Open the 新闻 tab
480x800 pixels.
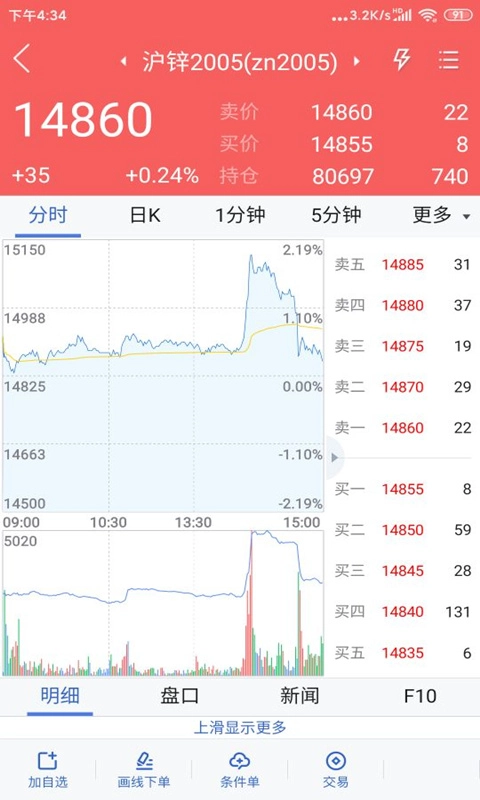pos(299,695)
